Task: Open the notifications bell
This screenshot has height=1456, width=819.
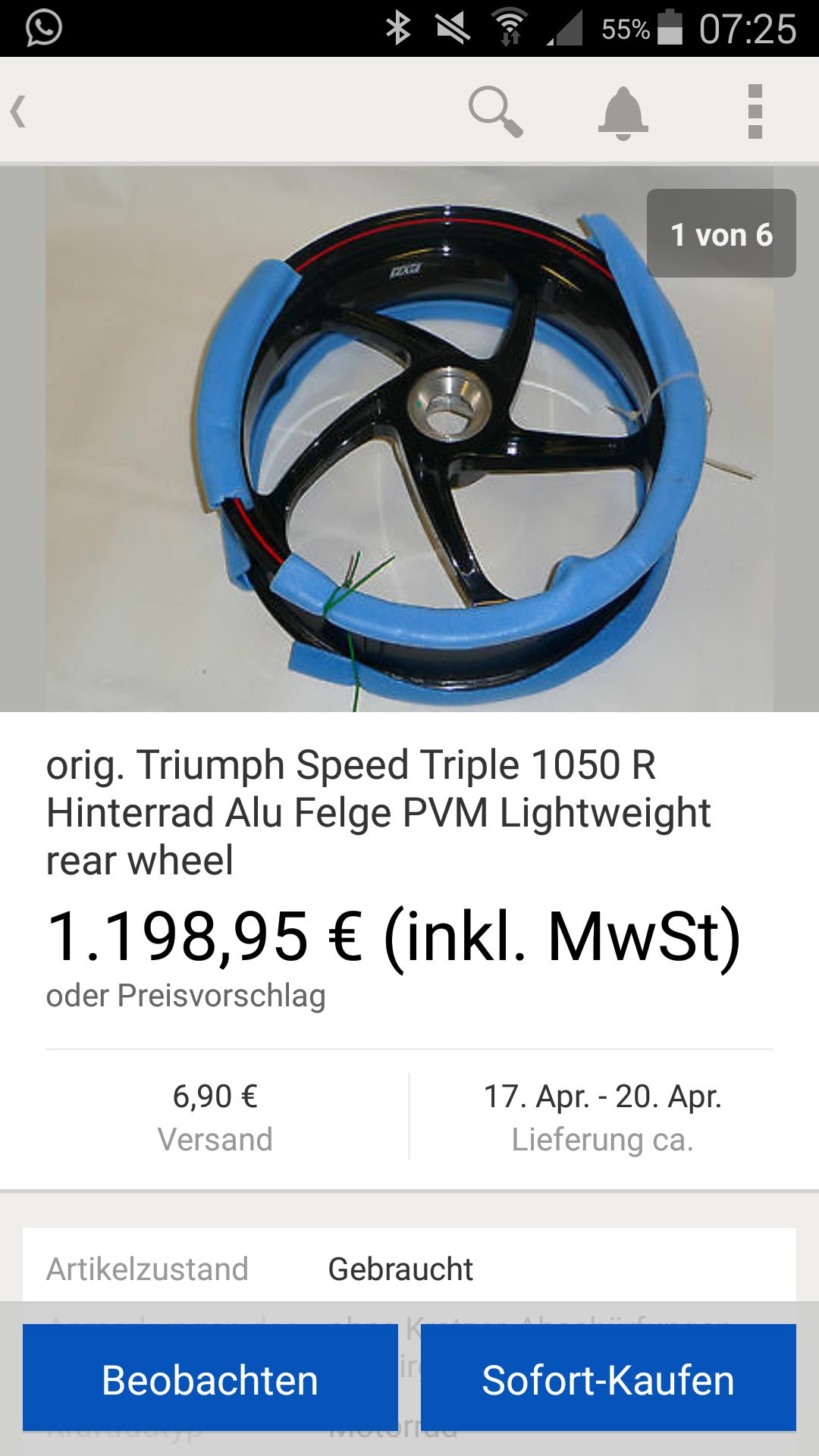Action: [623, 113]
